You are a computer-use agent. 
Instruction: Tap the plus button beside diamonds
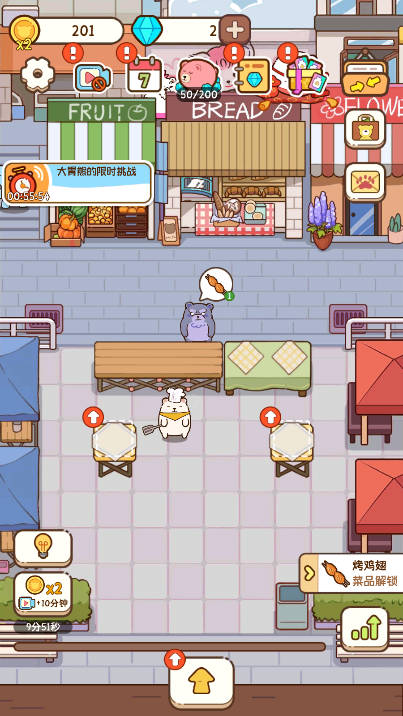pyautogui.click(x=235, y=30)
